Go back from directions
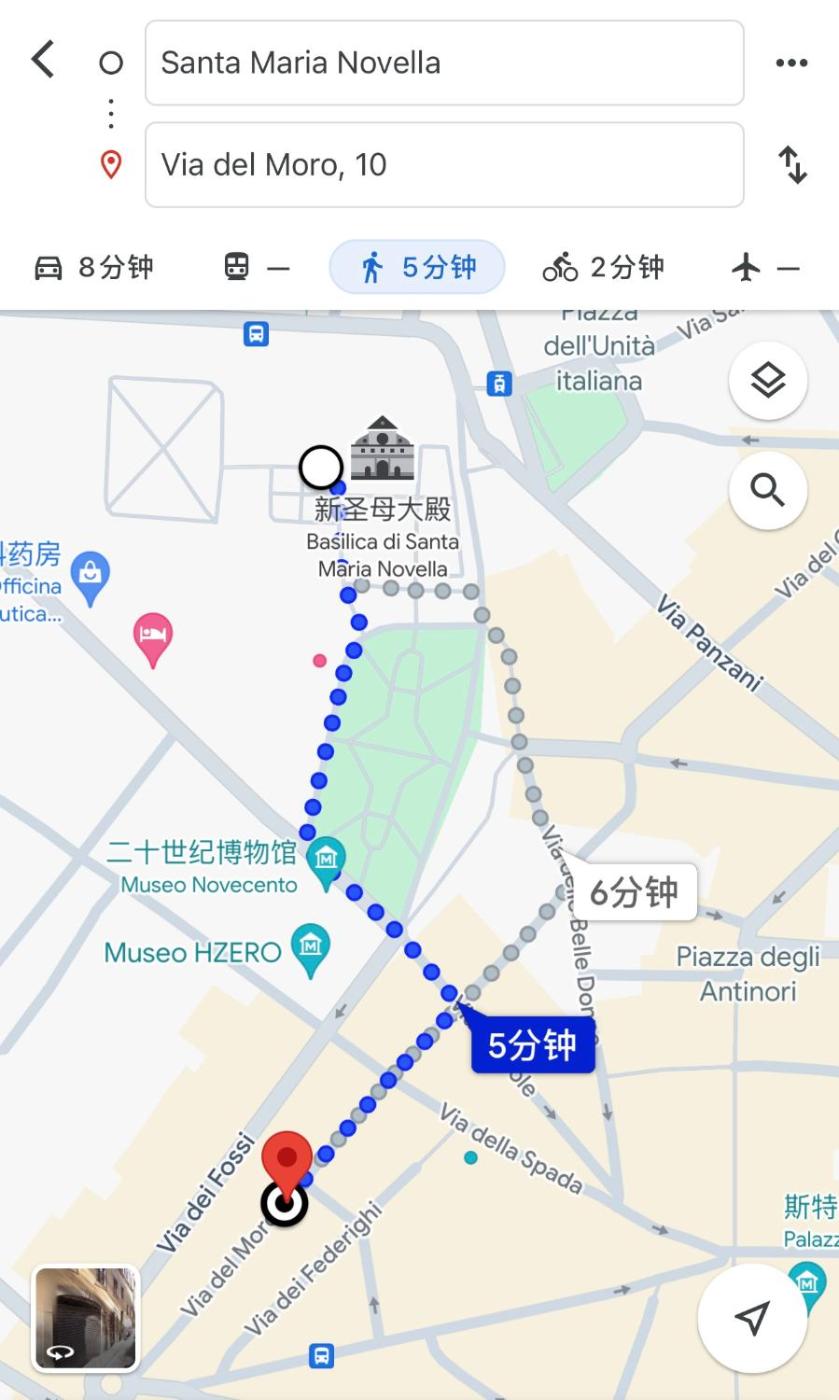 pyautogui.click(x=43, y=60)
